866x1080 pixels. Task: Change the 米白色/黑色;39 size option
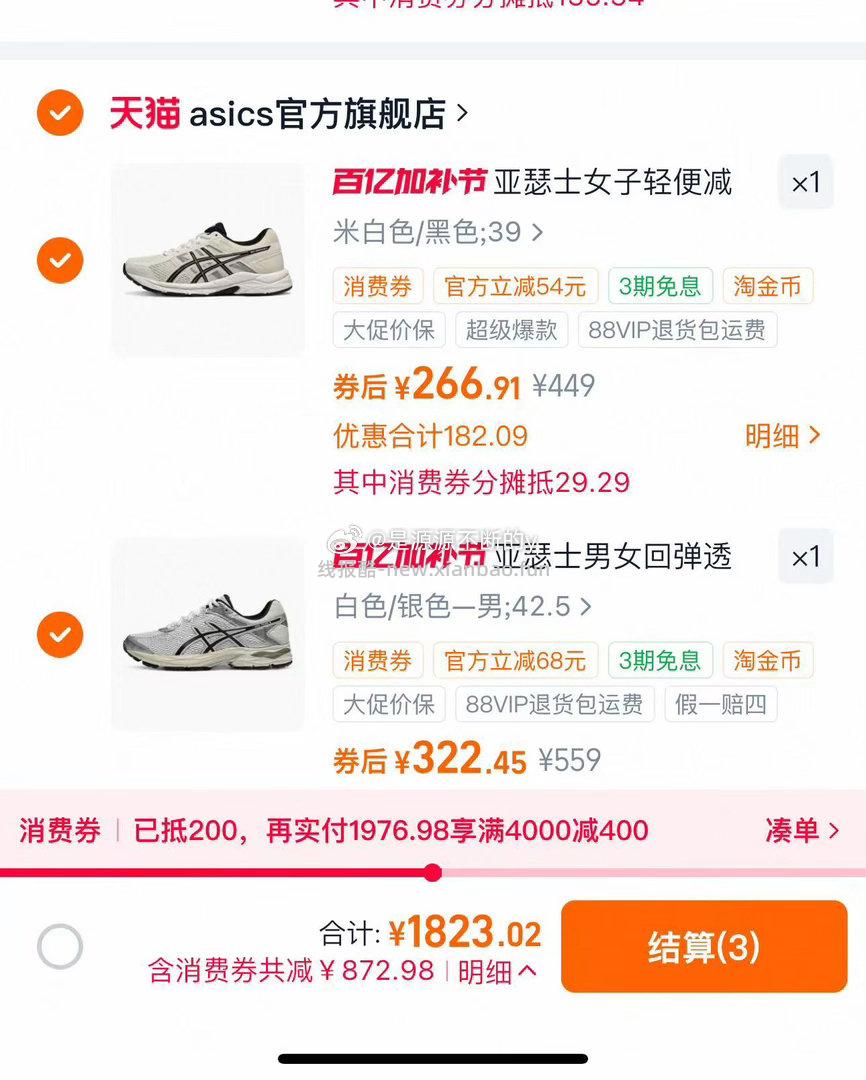(438, 233)
